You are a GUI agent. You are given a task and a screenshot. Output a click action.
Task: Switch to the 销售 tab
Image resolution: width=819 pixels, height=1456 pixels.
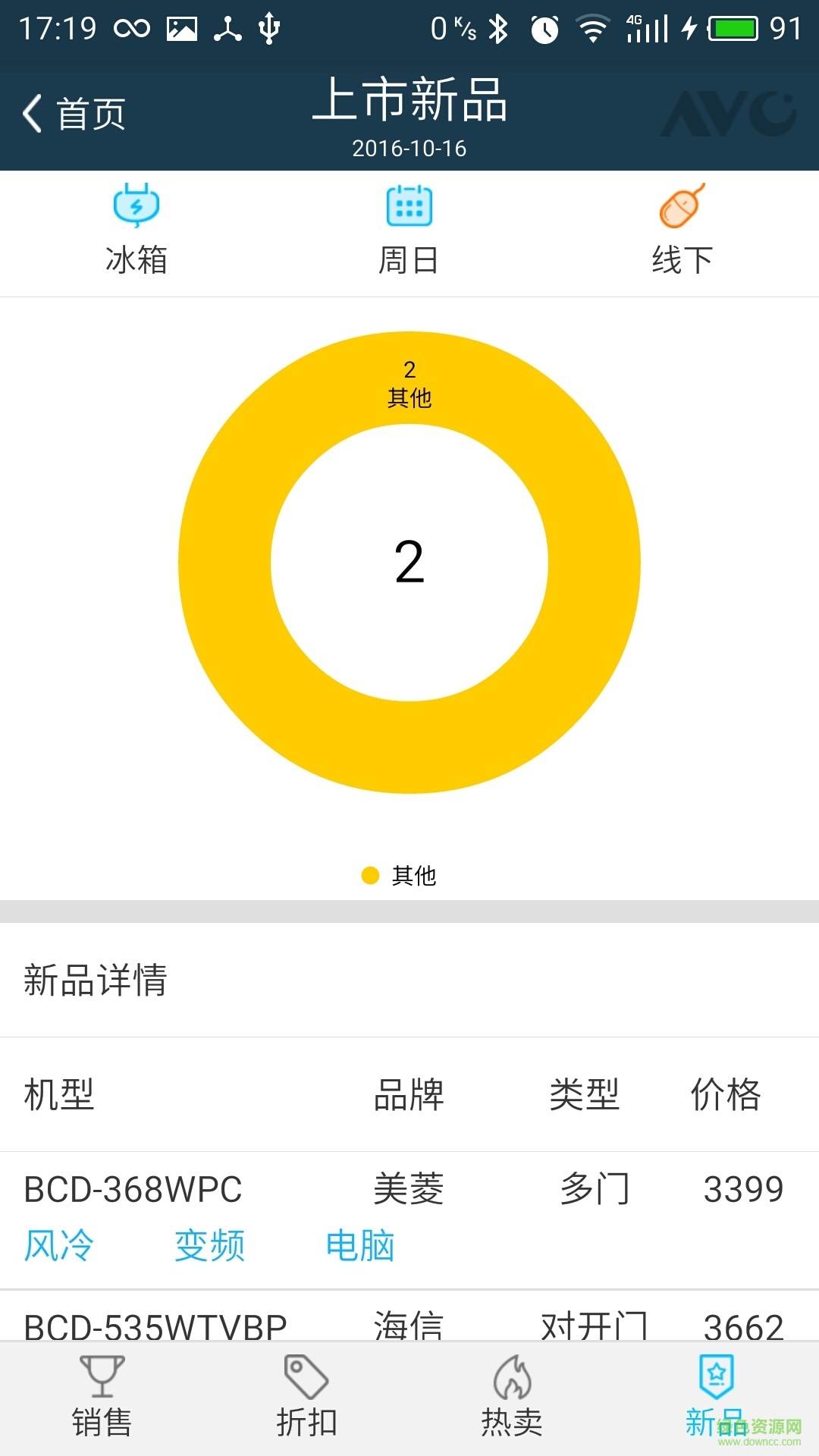102,1398
